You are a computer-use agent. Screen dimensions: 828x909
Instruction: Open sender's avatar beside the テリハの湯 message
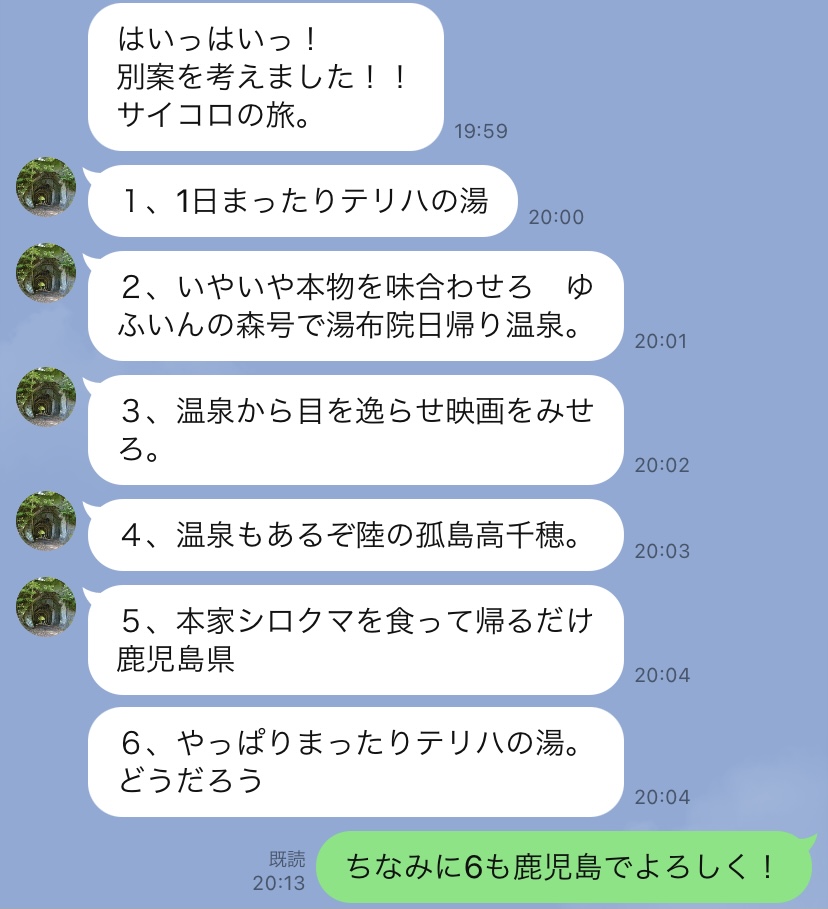pyautogui.click(x=46, y=186)
